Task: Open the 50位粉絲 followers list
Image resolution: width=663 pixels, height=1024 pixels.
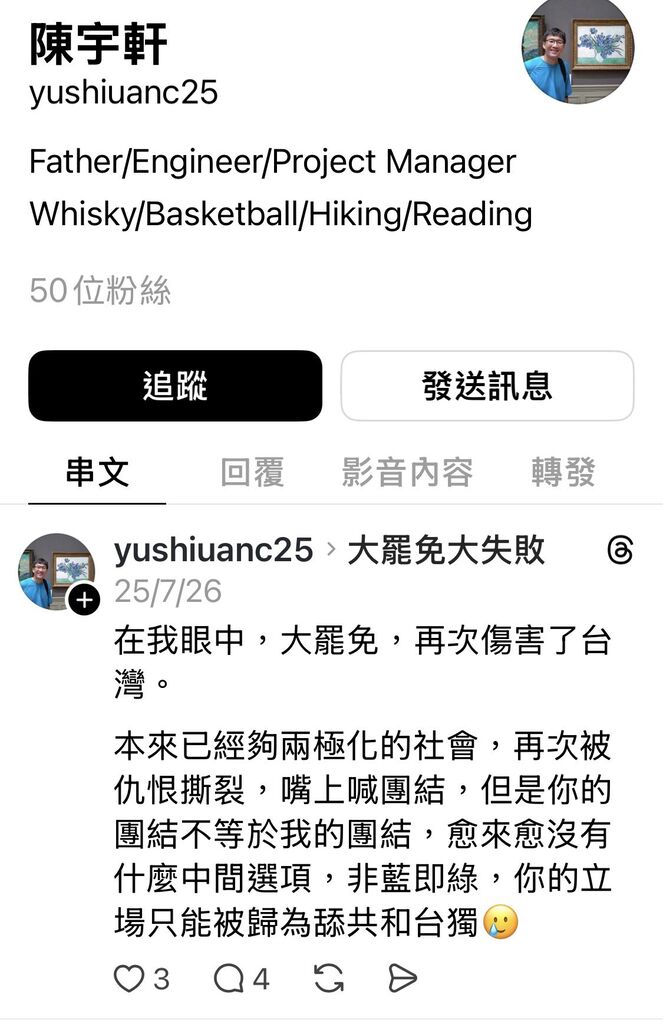Action: [x=100, y=291]
